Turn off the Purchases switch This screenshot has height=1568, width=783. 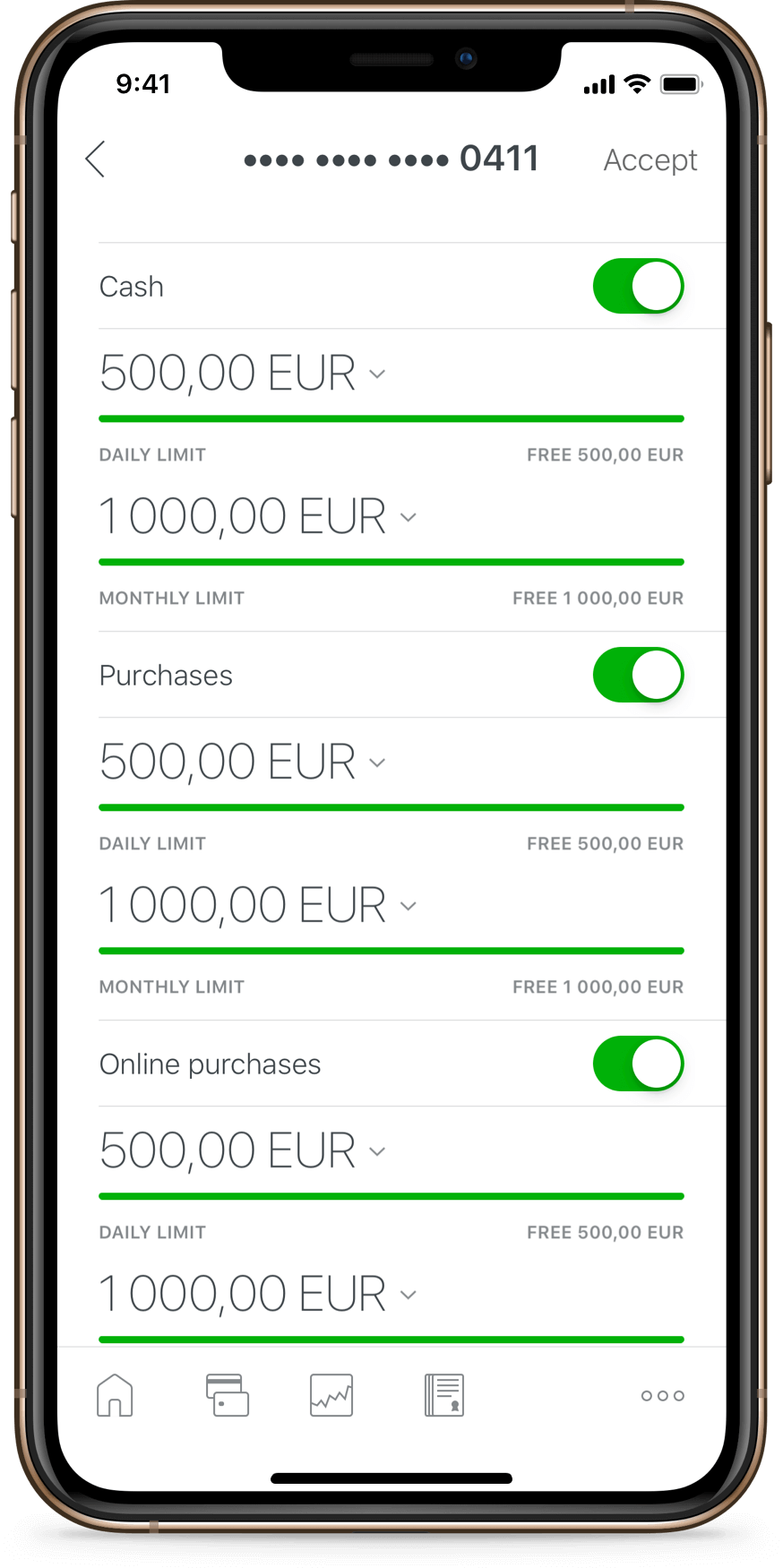coord(638,675)
